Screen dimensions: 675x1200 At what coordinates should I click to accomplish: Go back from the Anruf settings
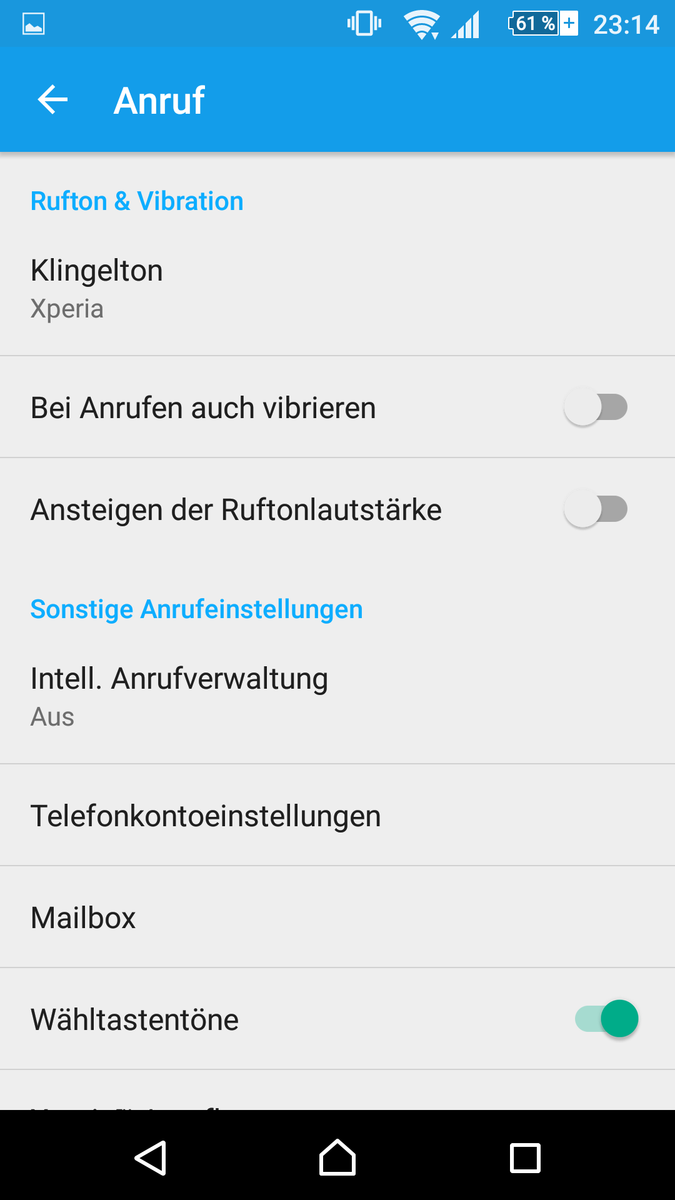click(x=52, y=100)
